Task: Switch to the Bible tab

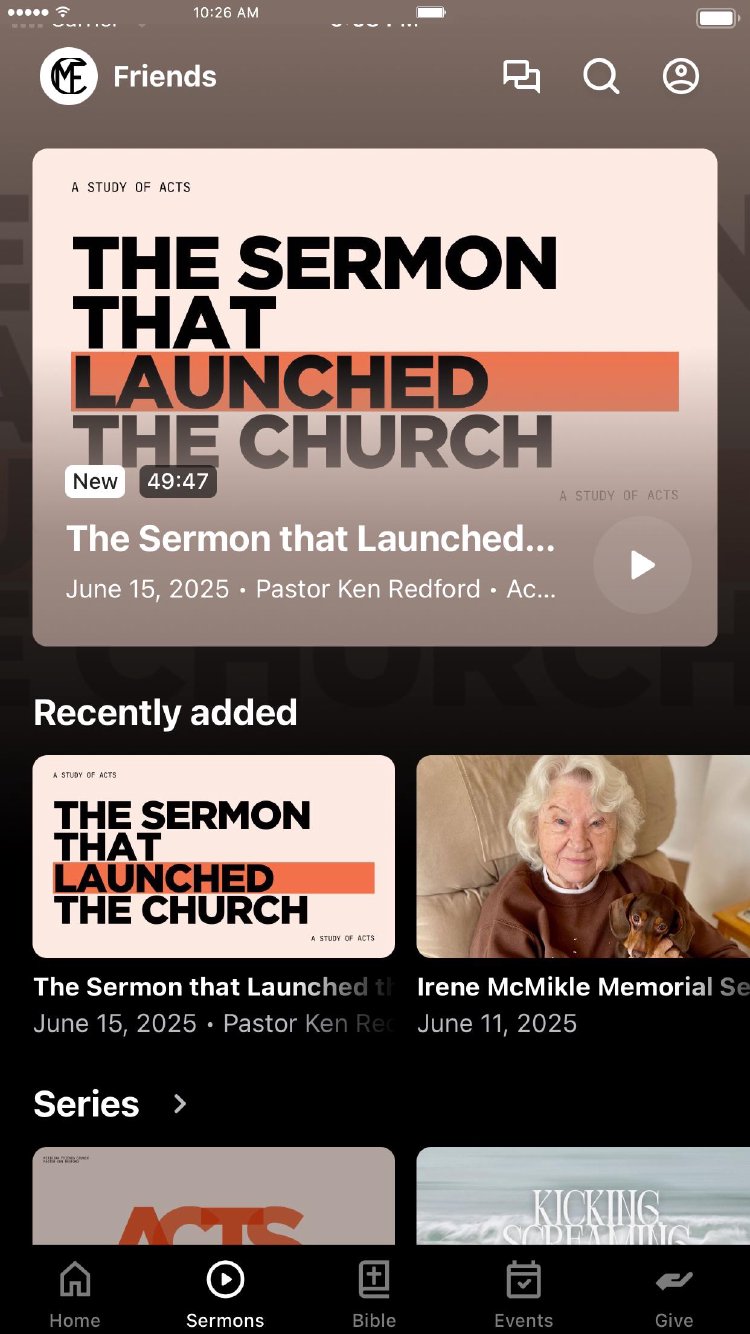Action: tap(374, 1294)
